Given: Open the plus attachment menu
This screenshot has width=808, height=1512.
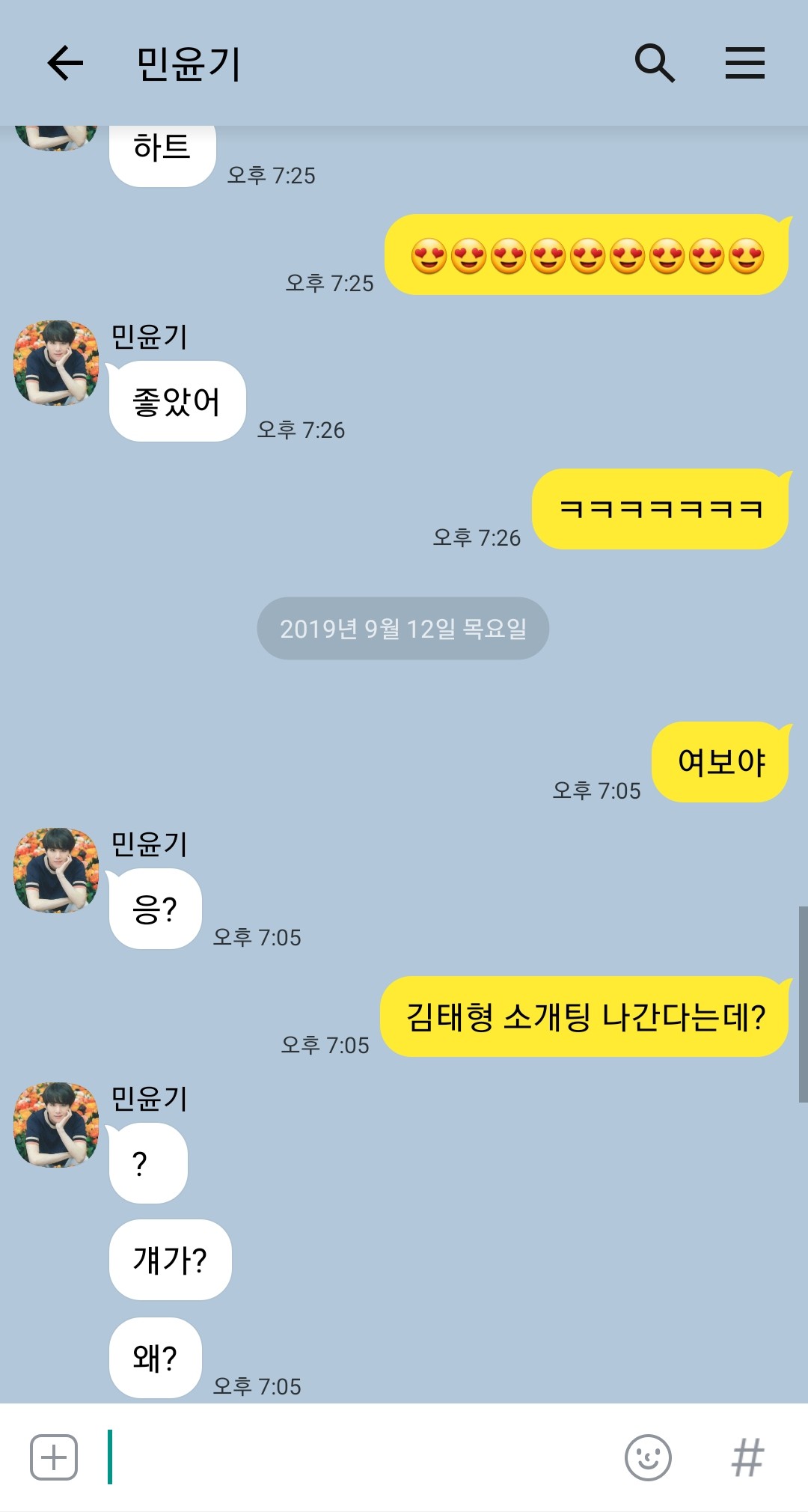Looking at the screenshot, I should tap(54, 1457).
